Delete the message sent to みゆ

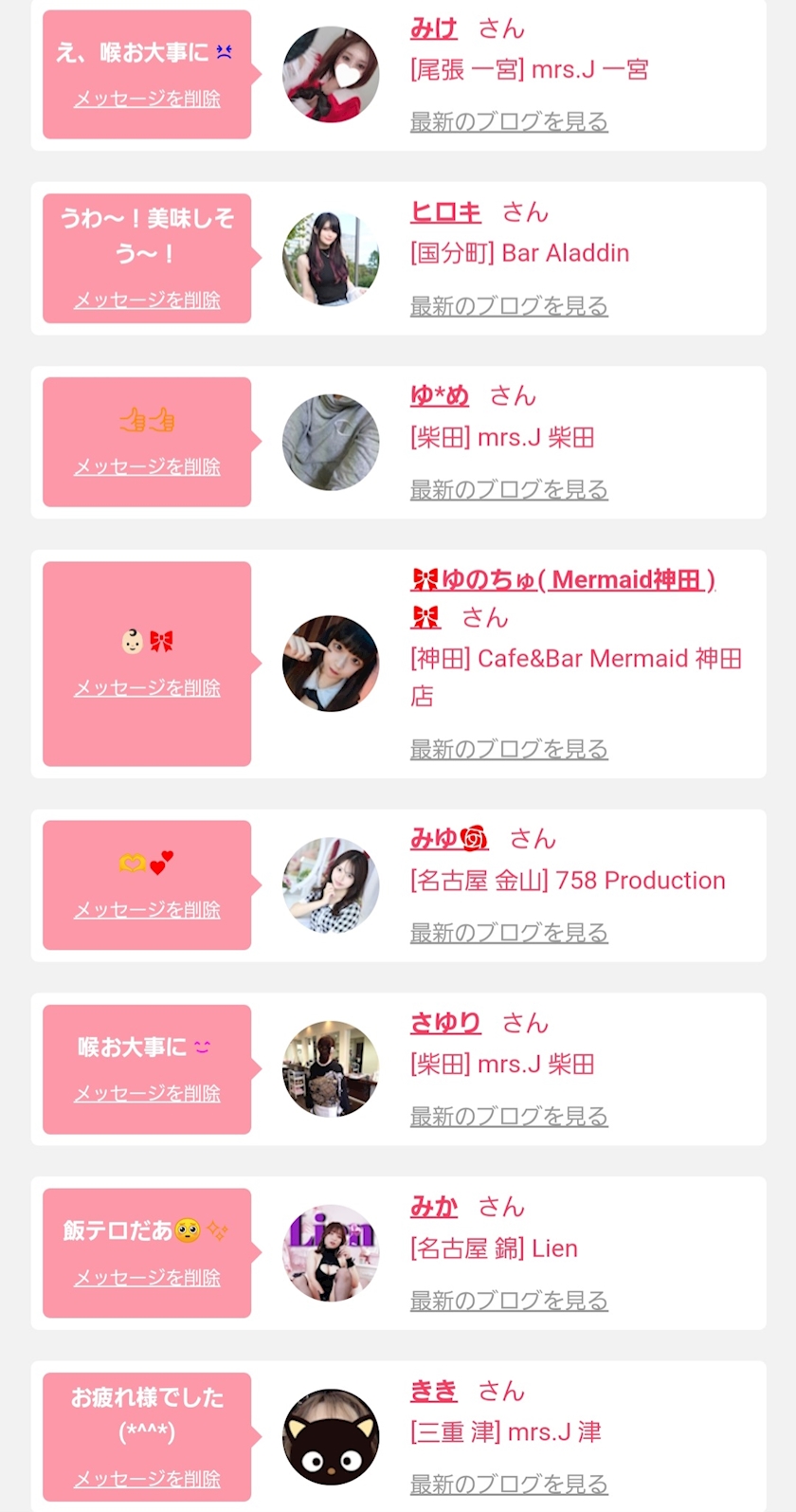click(147, 910)
